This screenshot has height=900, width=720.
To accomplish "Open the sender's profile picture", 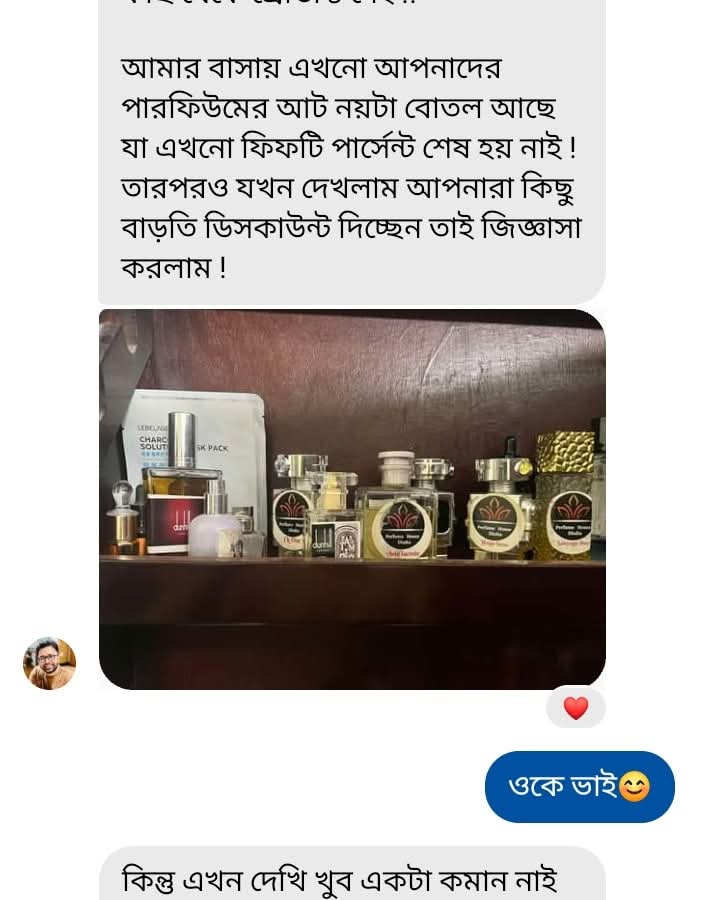I will click(49, 663).
